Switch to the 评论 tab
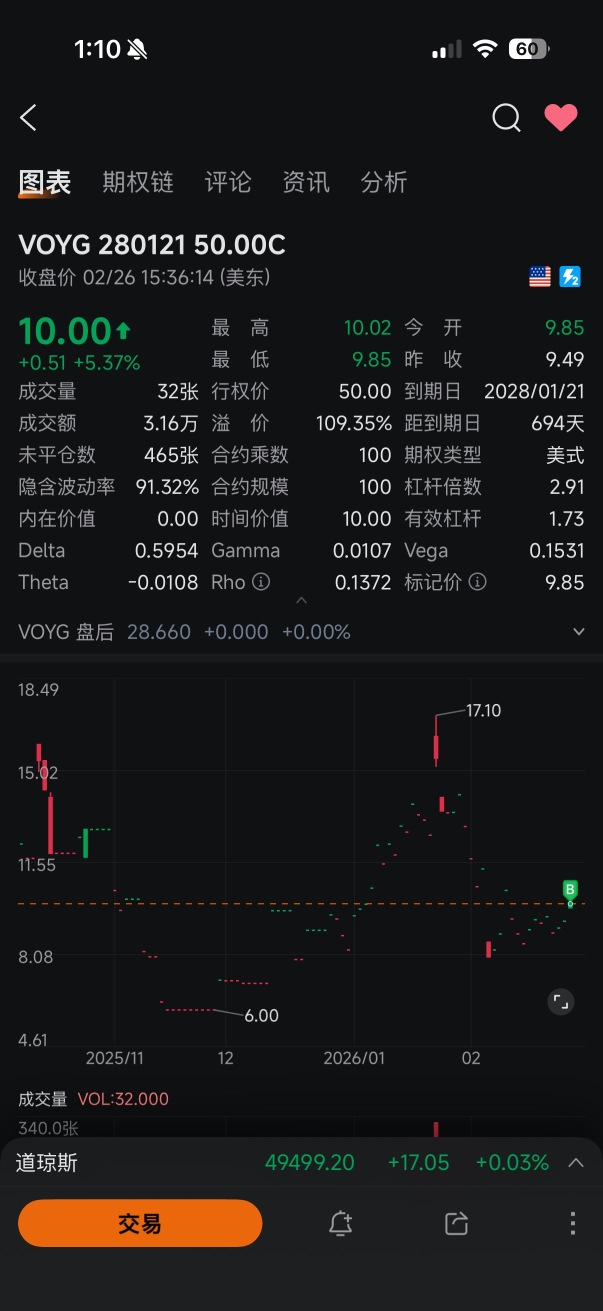Image resolution: width=603 pixels, height=1311 pixels. (228, 182)
